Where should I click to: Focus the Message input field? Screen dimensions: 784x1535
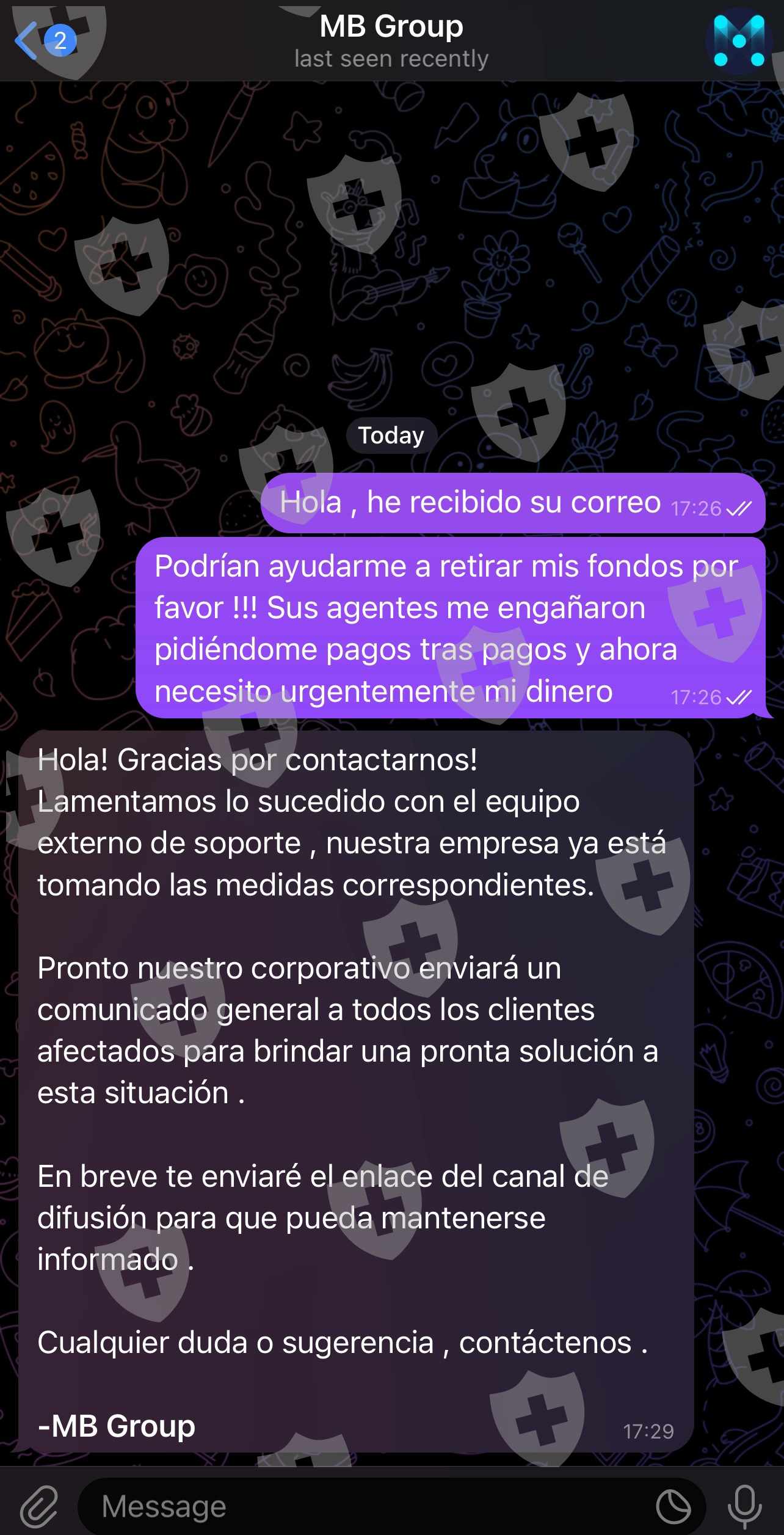pos(366,1507)
